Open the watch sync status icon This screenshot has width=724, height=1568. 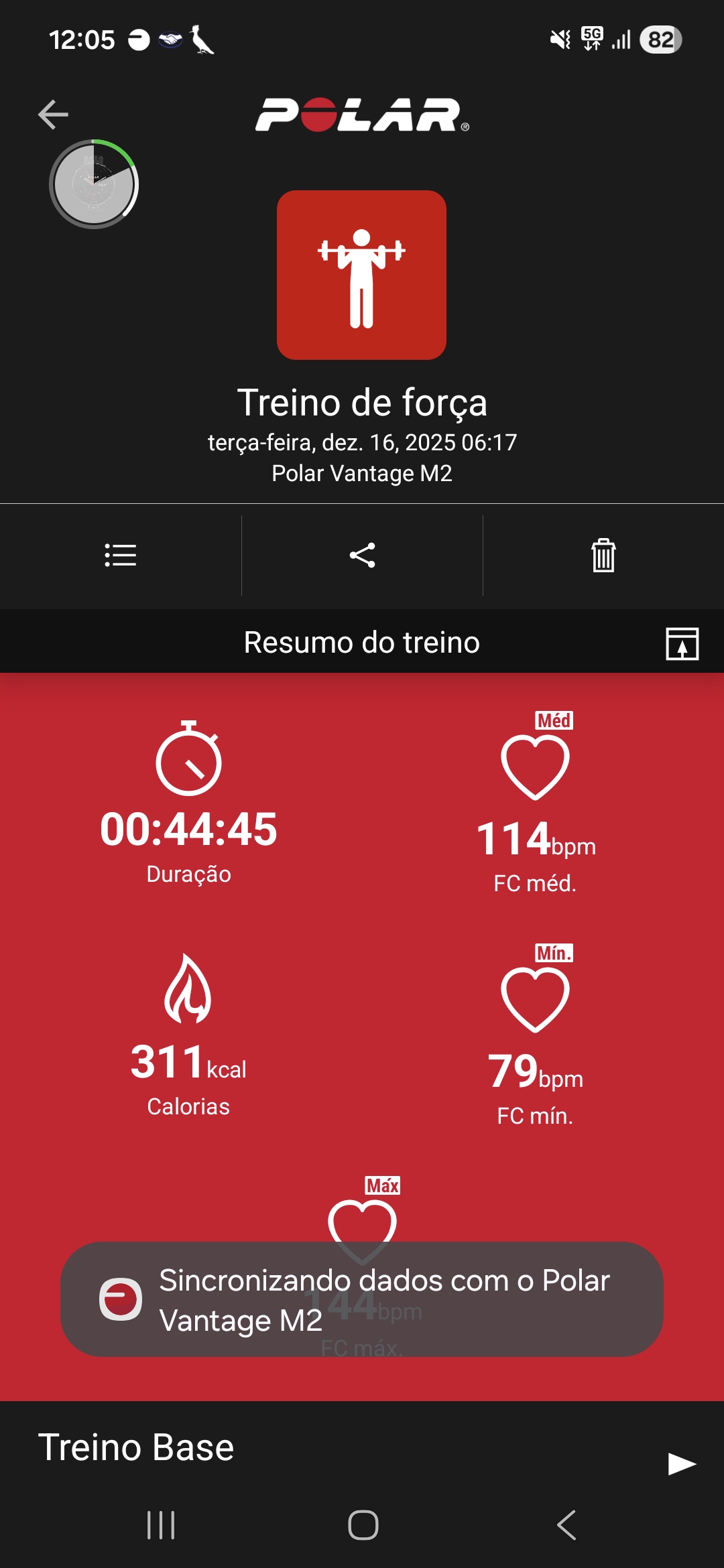click(x=94, y=184)
